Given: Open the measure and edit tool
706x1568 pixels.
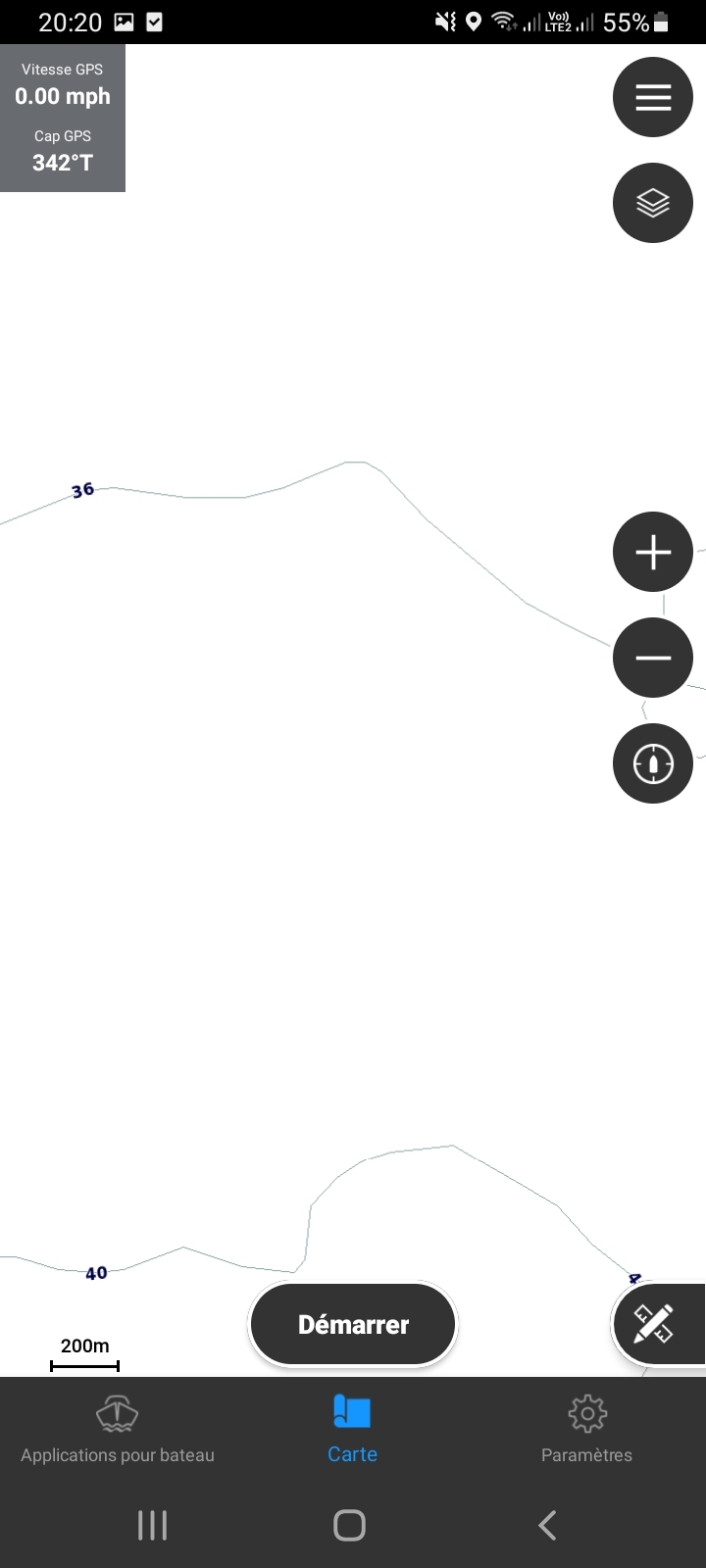Looking at the screenshot, I should (655, 1324).
